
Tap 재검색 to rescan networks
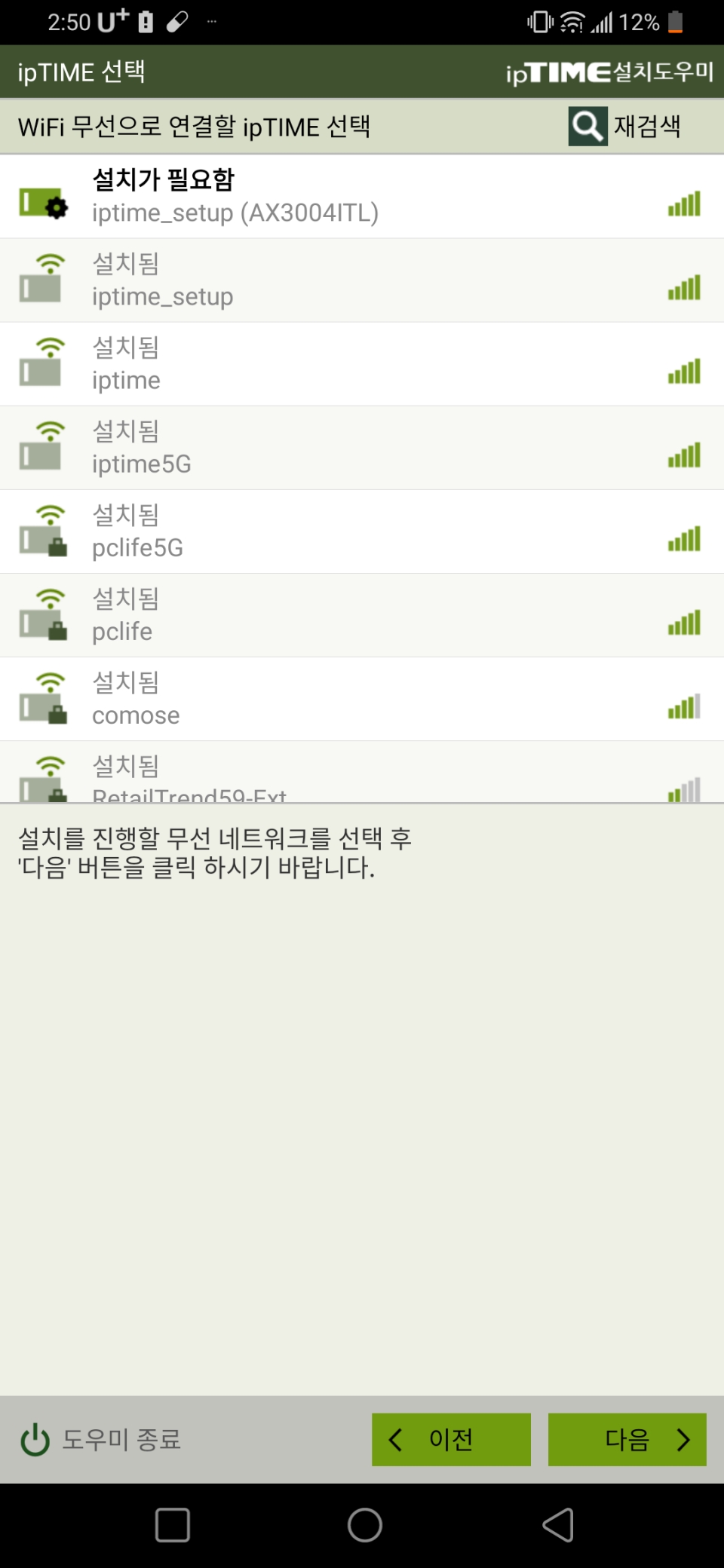point(649,125)
